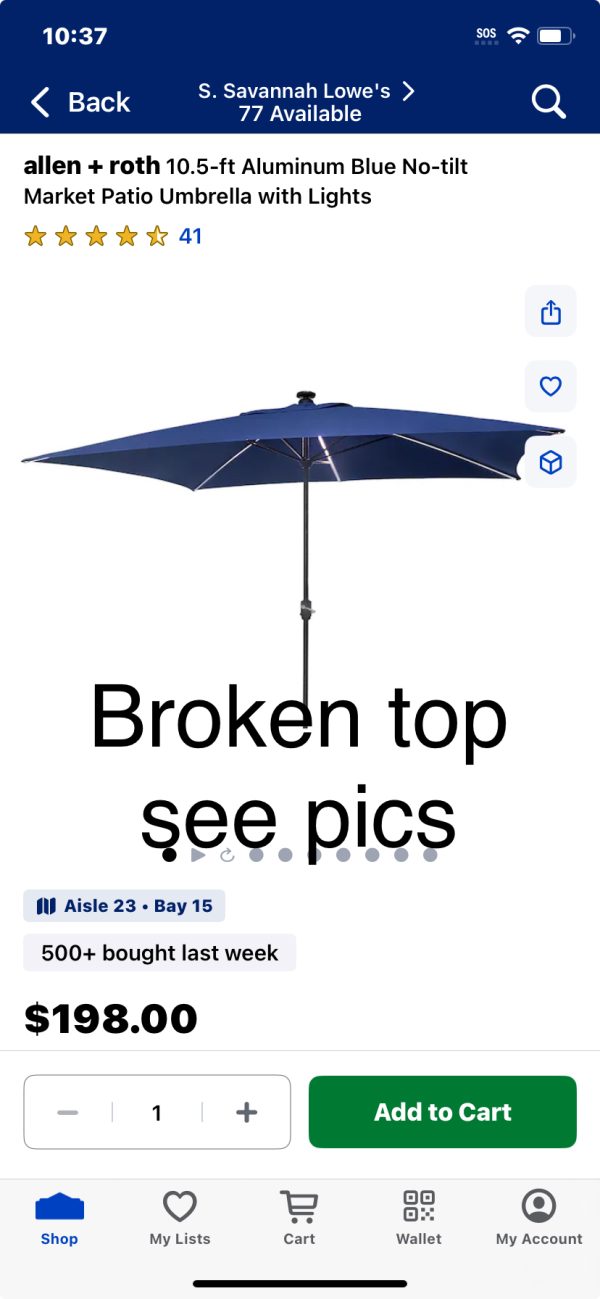Save umbrella to favorites with heart
This screenshot has width=600, height=1299.
[x=550, y=386]
